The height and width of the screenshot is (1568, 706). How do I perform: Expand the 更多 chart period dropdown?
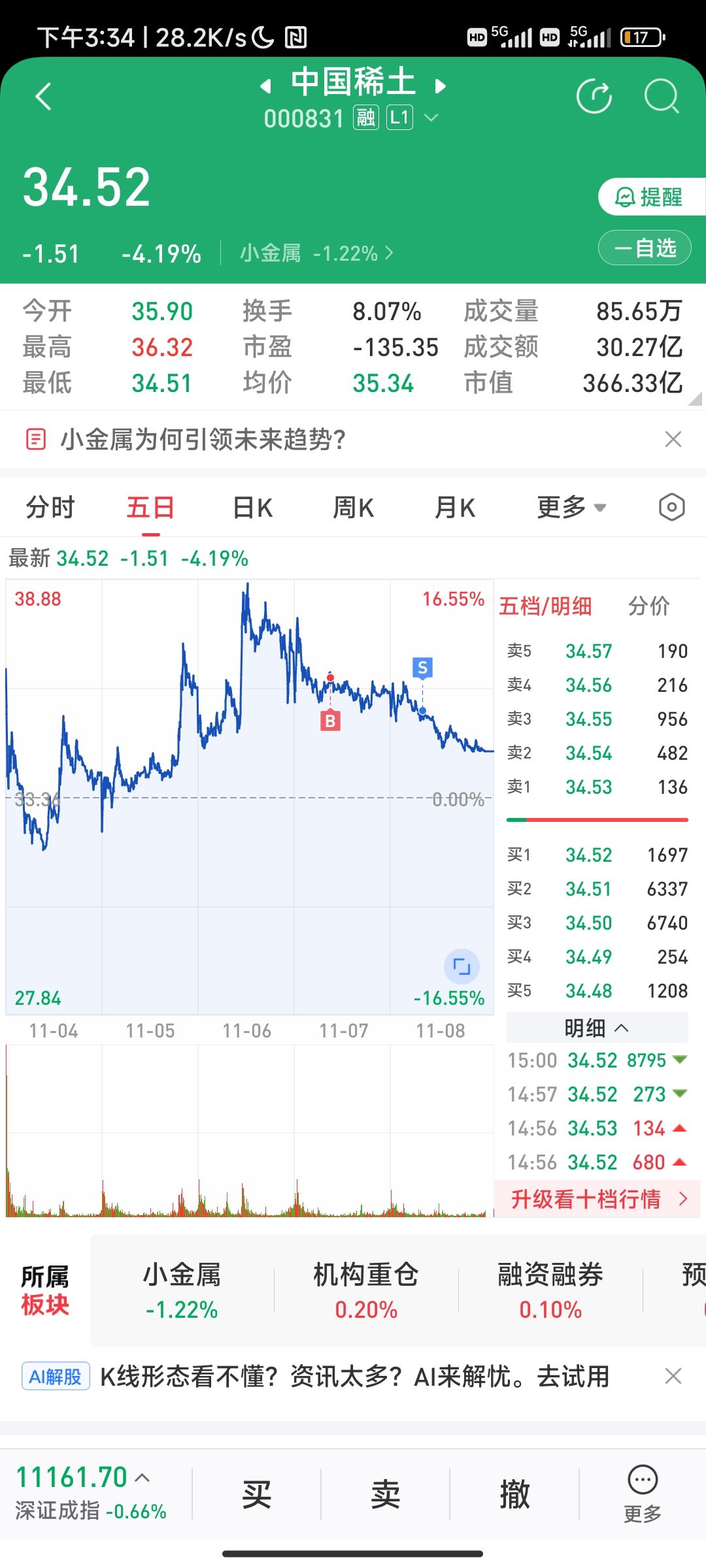click(x=571, y=508)
